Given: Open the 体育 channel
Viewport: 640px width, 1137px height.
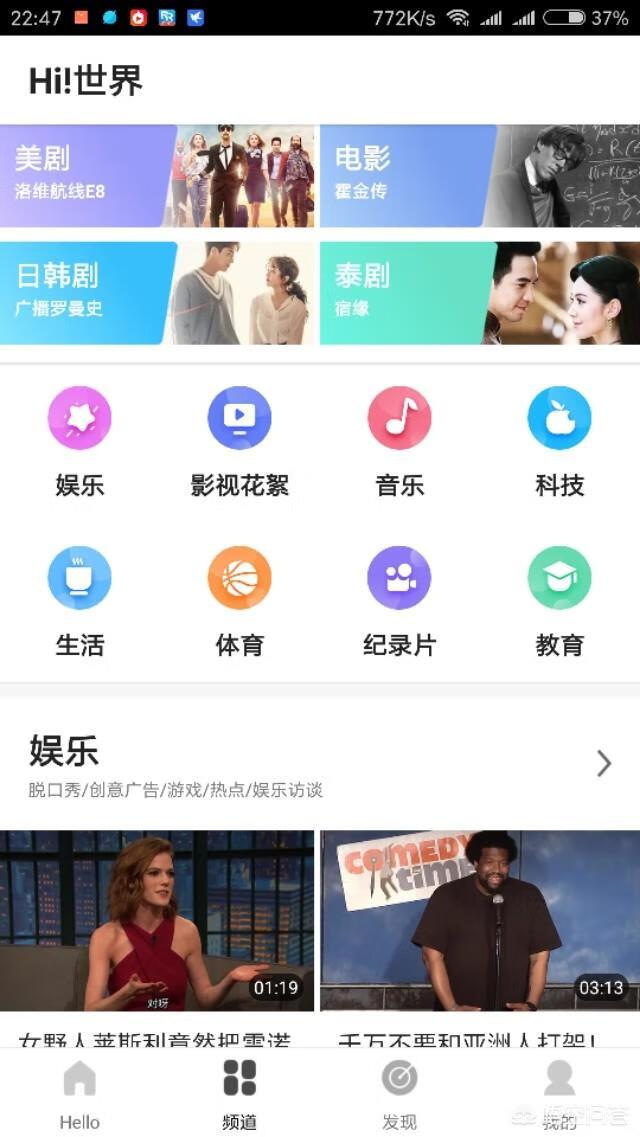Looking at the screenshot, I should 239,578.
